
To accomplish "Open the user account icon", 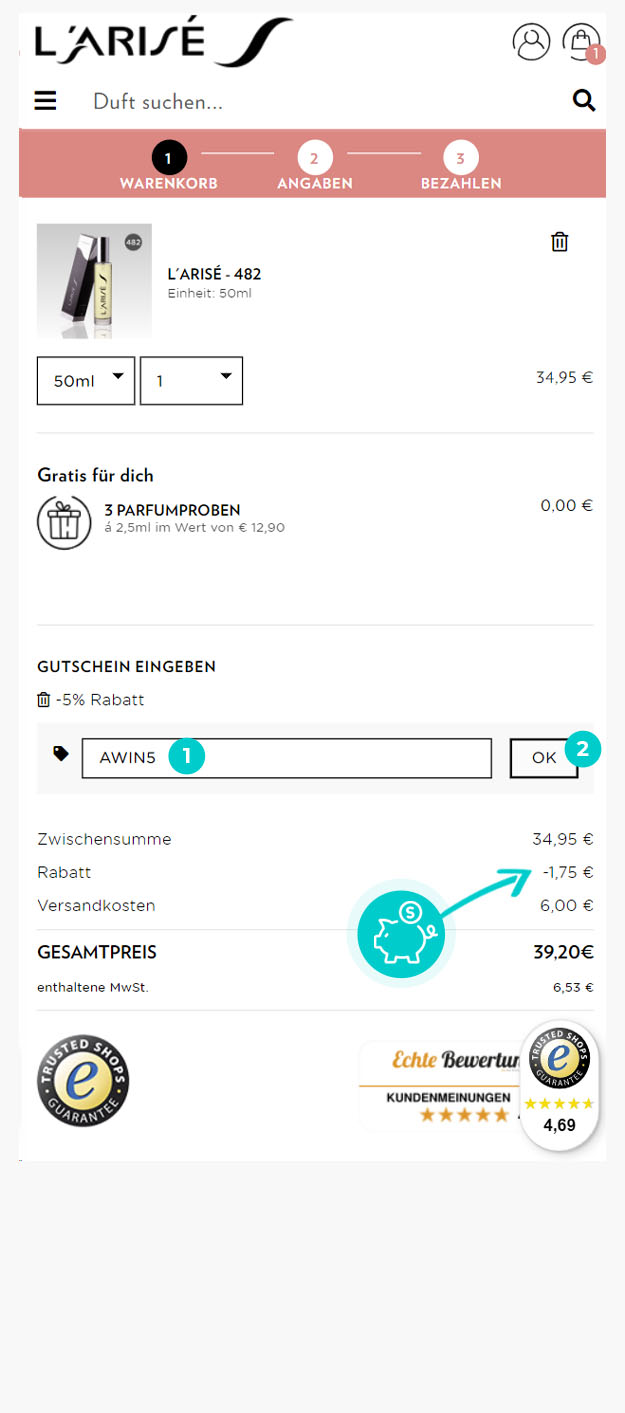I will pyautogui.click(x=531, y=41).
